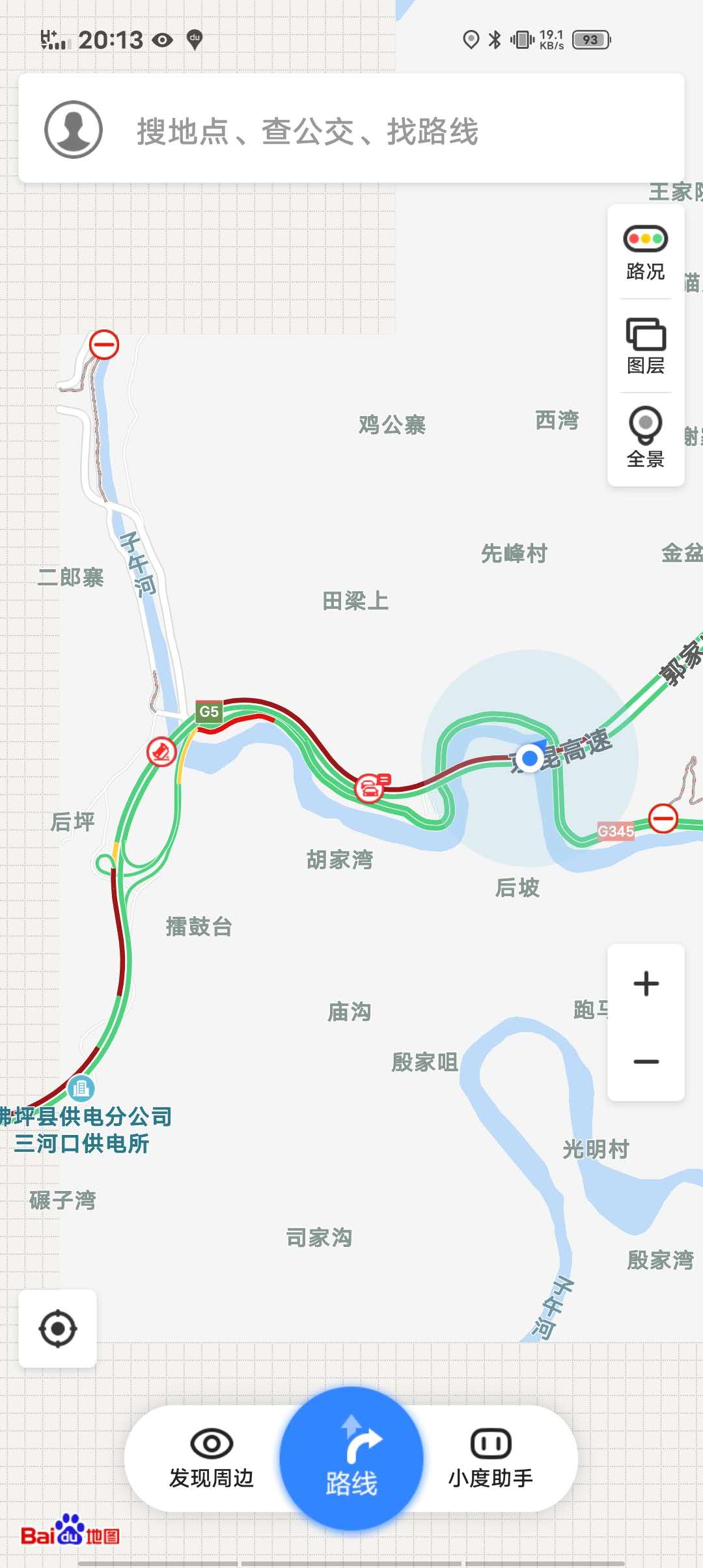Check the road closure marker near 子午河

(104, 344)
